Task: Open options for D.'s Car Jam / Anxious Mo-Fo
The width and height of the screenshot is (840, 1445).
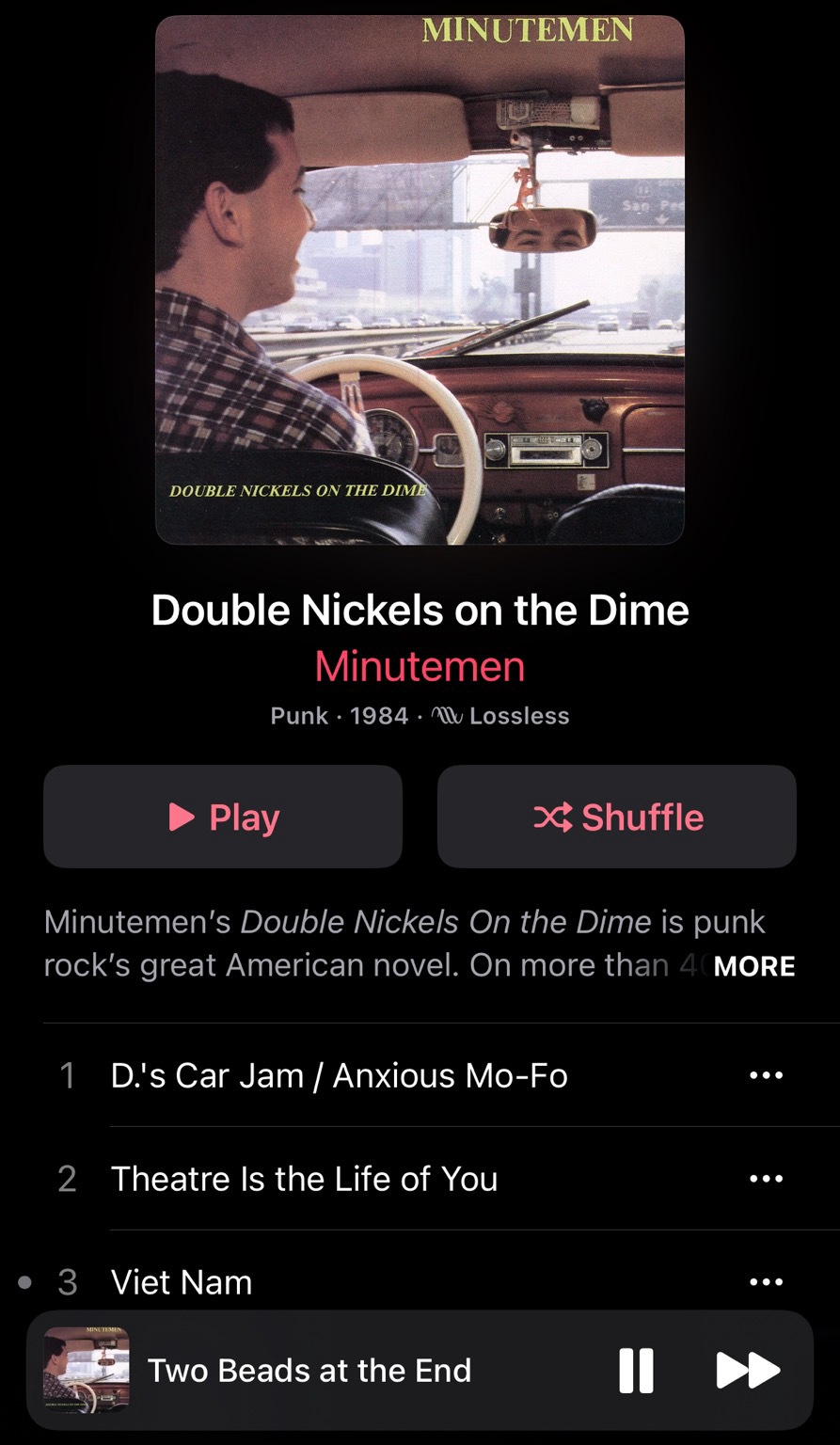Action: [x=766, y=1075]
